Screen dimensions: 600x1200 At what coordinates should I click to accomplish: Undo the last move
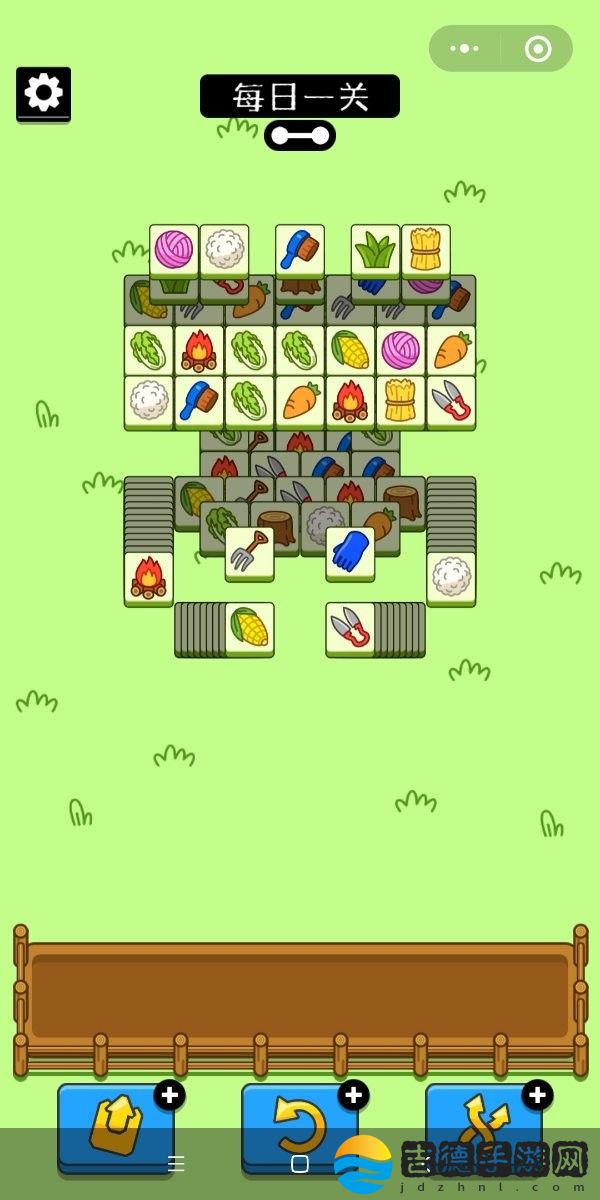point(299,1125)
